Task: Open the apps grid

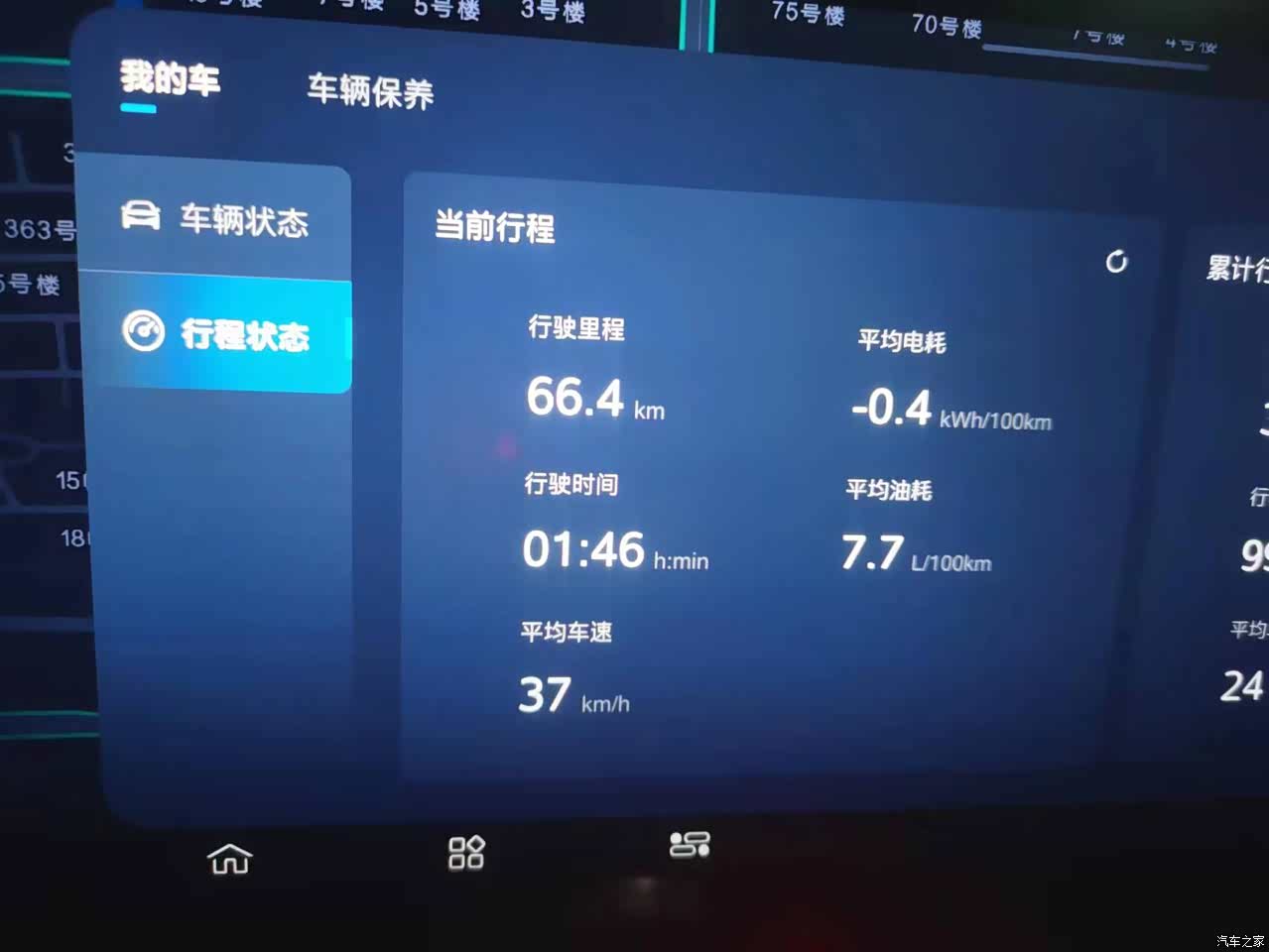Action: [x=466, y=853]
